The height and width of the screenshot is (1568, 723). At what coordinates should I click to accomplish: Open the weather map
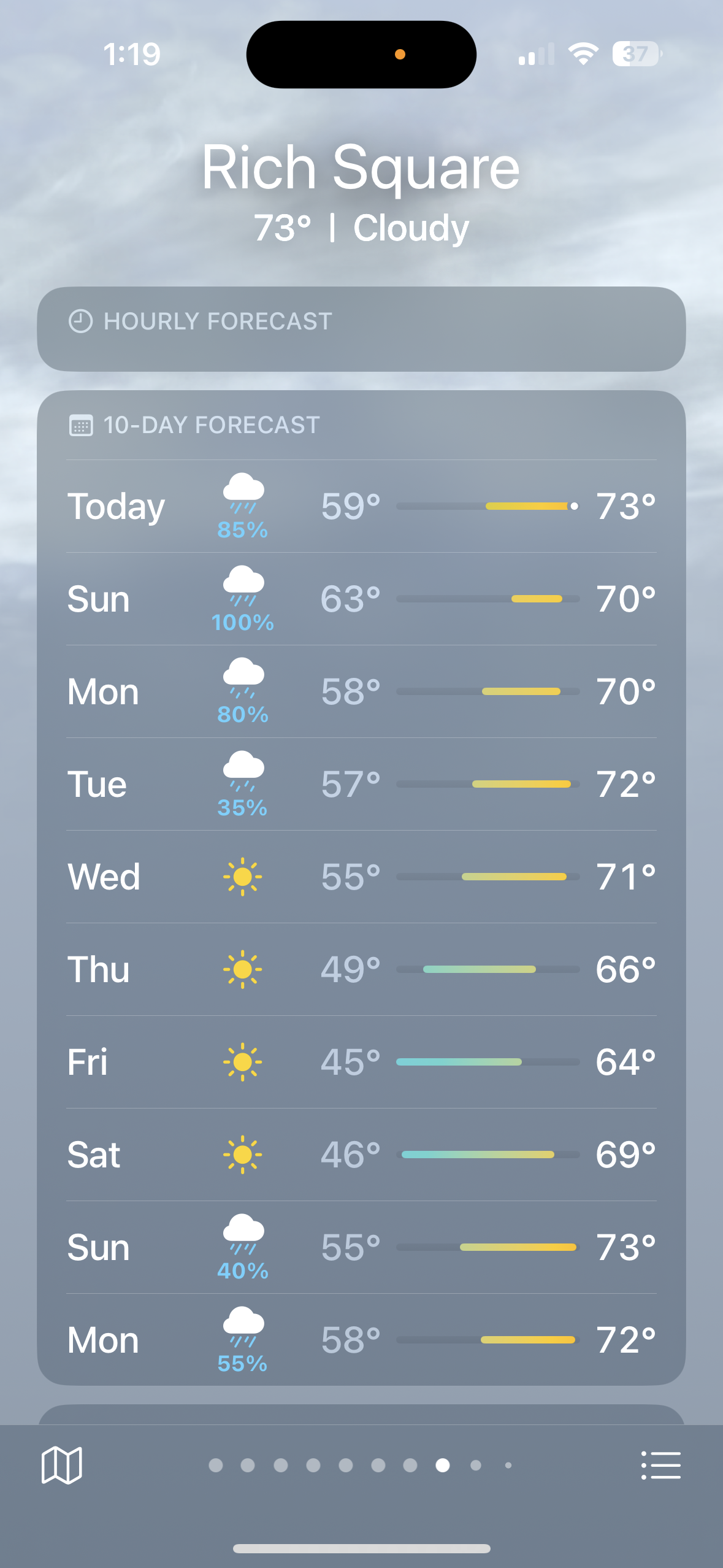coord(61,1465)
